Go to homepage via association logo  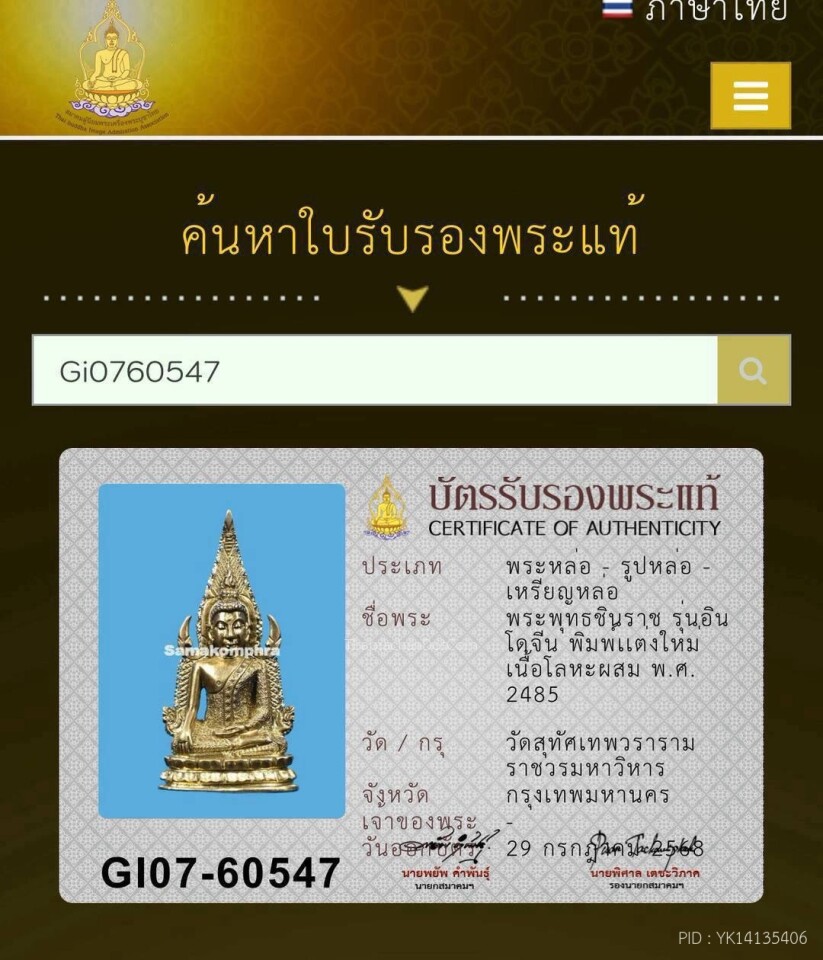point(113,65)
